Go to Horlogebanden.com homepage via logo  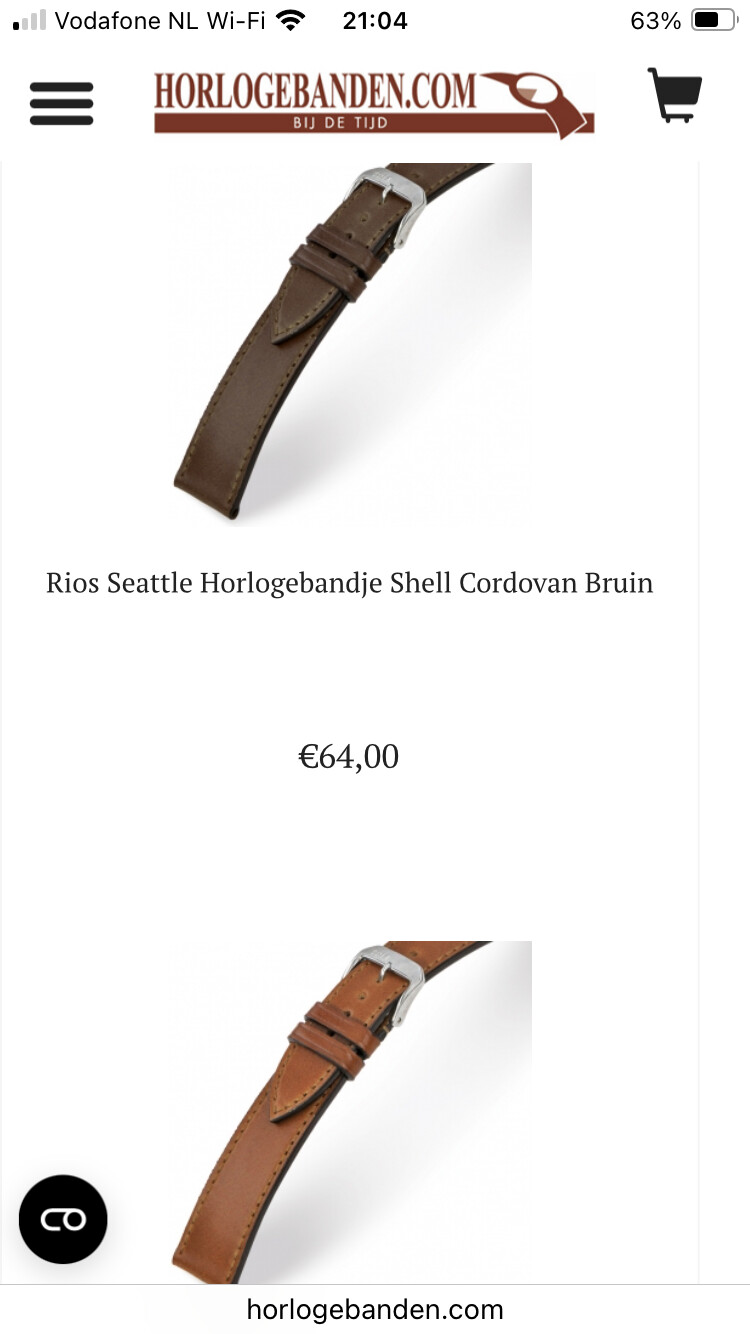pyautogui.click(x=373, y=102)
